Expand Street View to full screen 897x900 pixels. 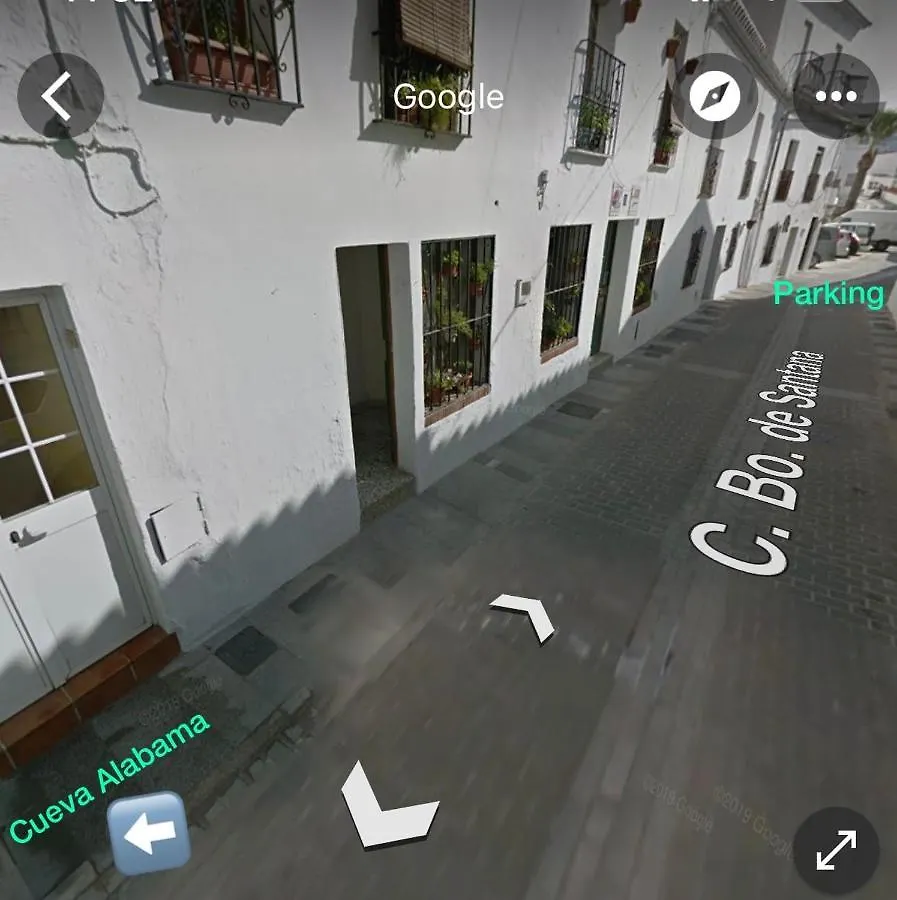[x=836, y=850]
